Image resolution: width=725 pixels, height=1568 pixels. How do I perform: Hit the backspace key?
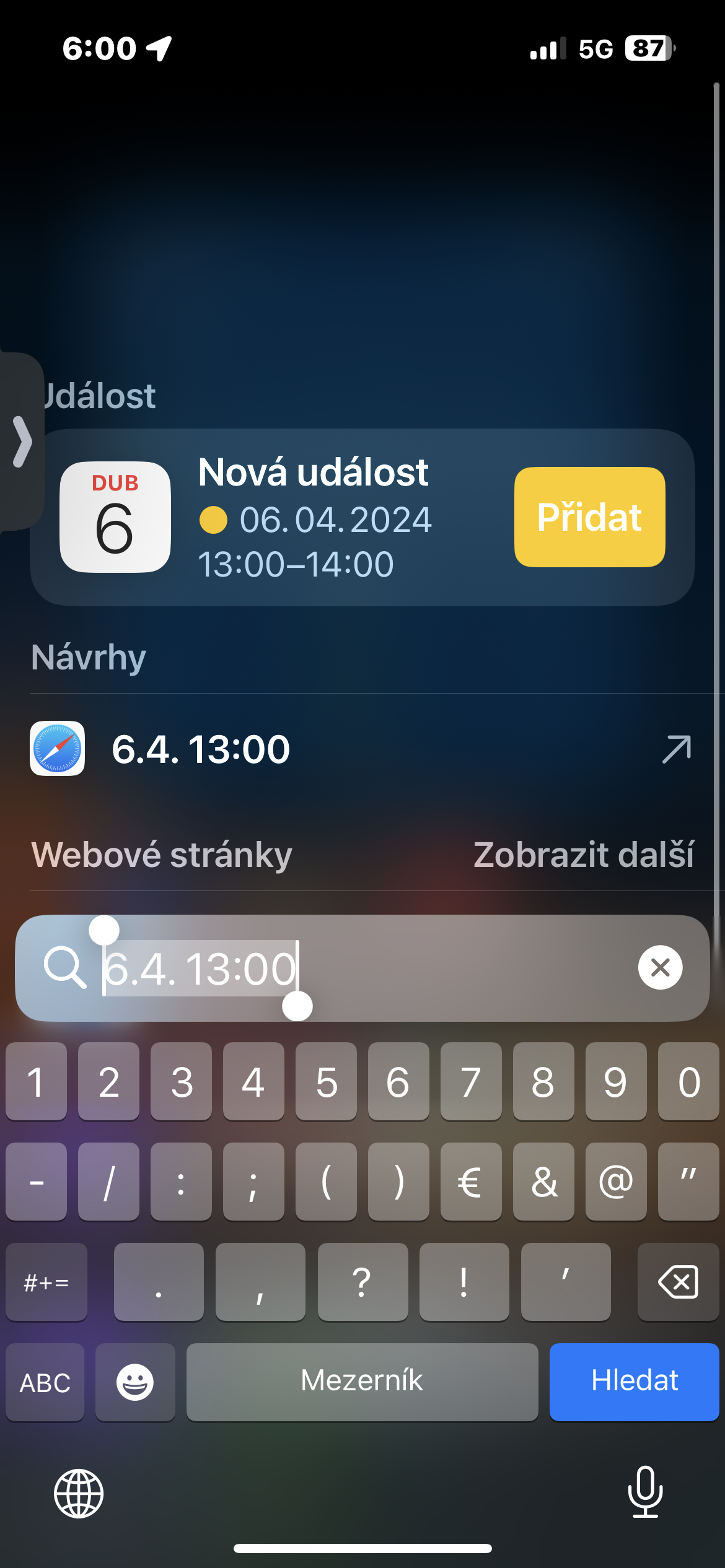point(678,1281)
